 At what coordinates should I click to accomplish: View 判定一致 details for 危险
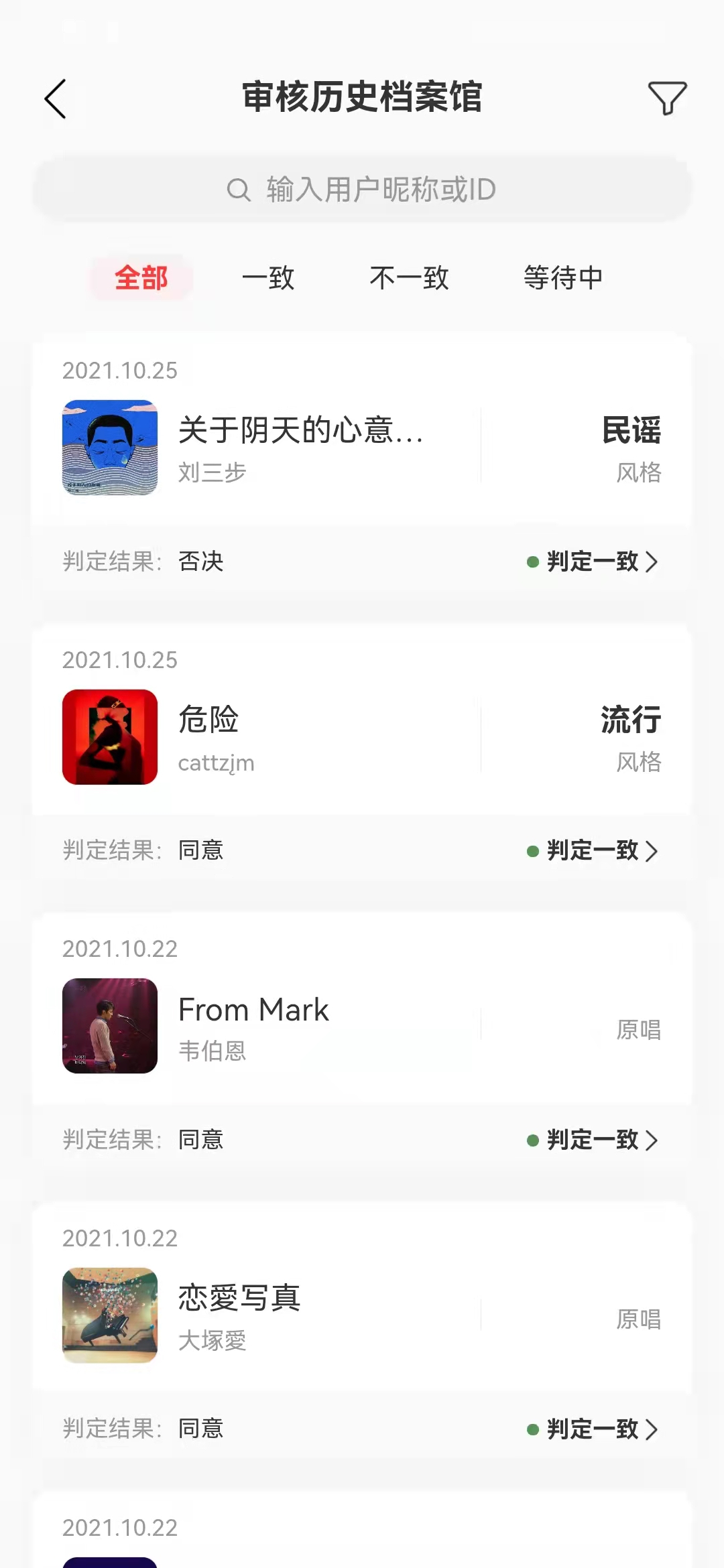pyautogui.click(x=593, y=851)
